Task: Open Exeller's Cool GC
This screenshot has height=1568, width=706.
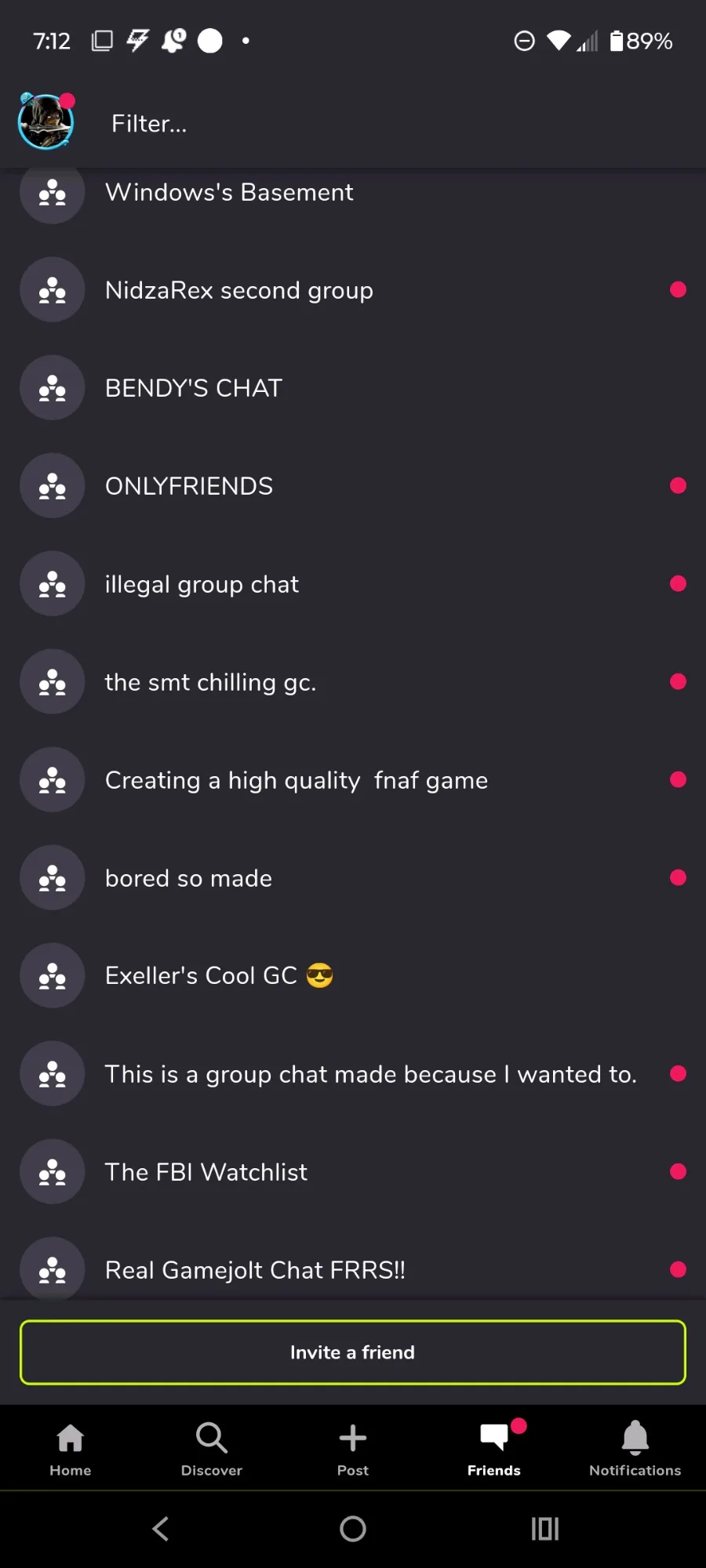Action: [x=353, y=976]
